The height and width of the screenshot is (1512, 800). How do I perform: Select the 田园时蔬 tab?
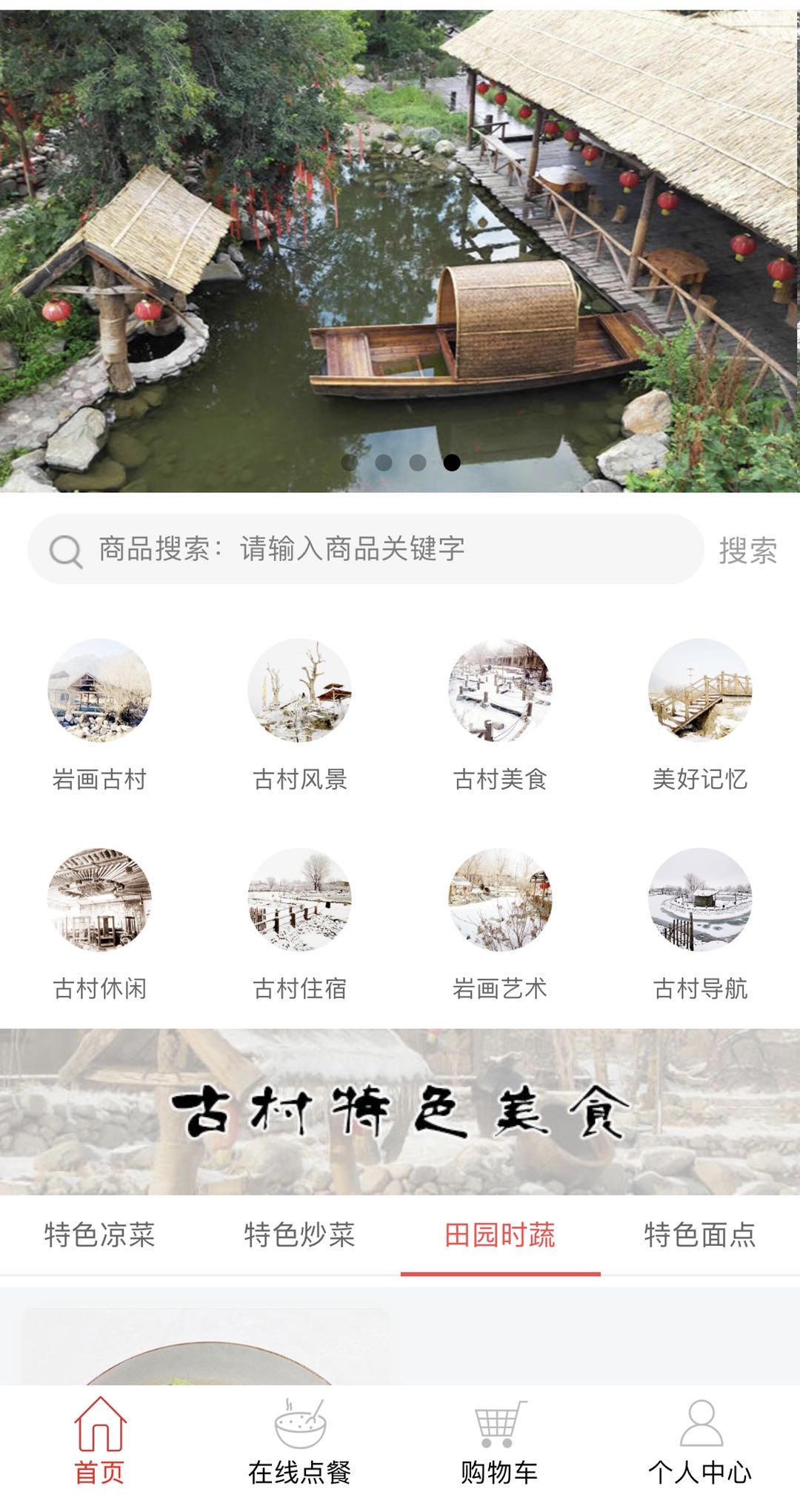tap(500, 1236)
